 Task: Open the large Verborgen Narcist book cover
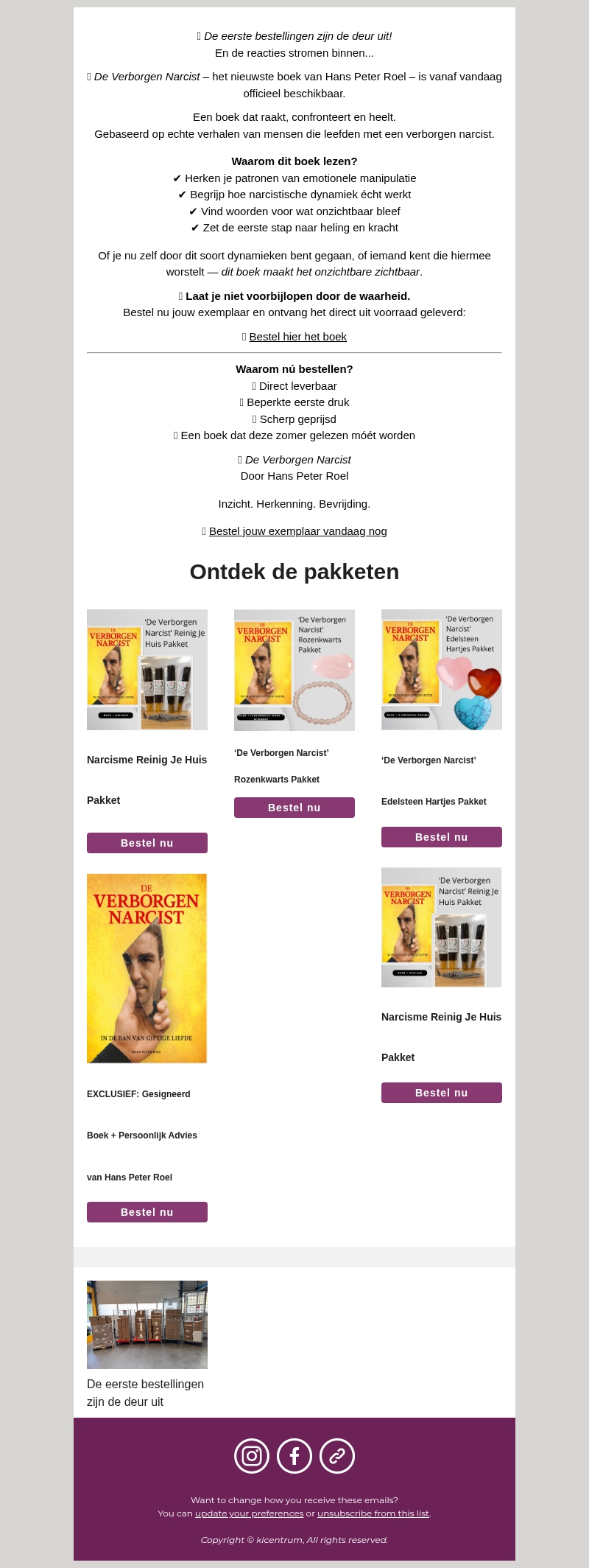(x=147, y=968)
